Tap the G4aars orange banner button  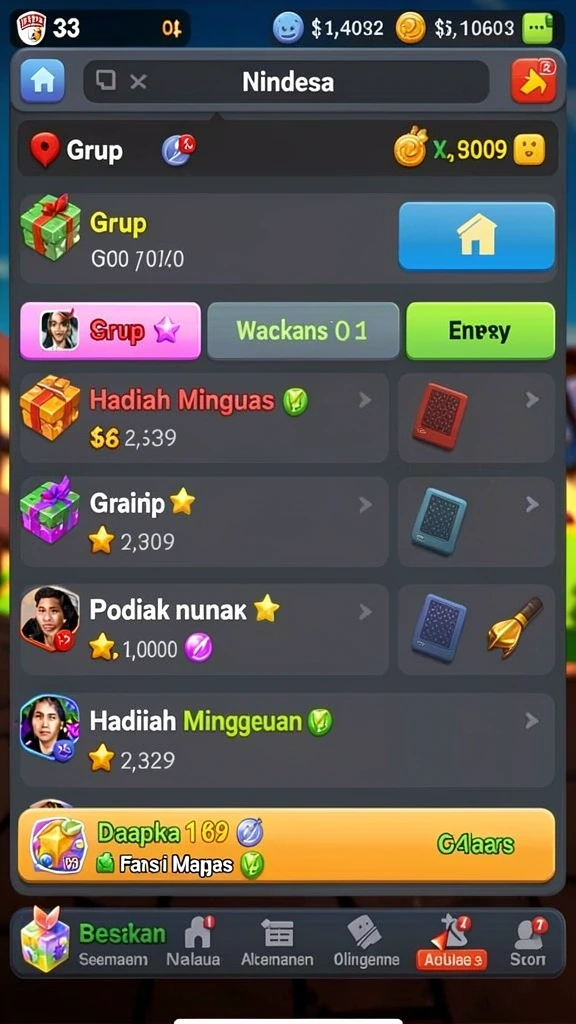(x=476, y=844)
